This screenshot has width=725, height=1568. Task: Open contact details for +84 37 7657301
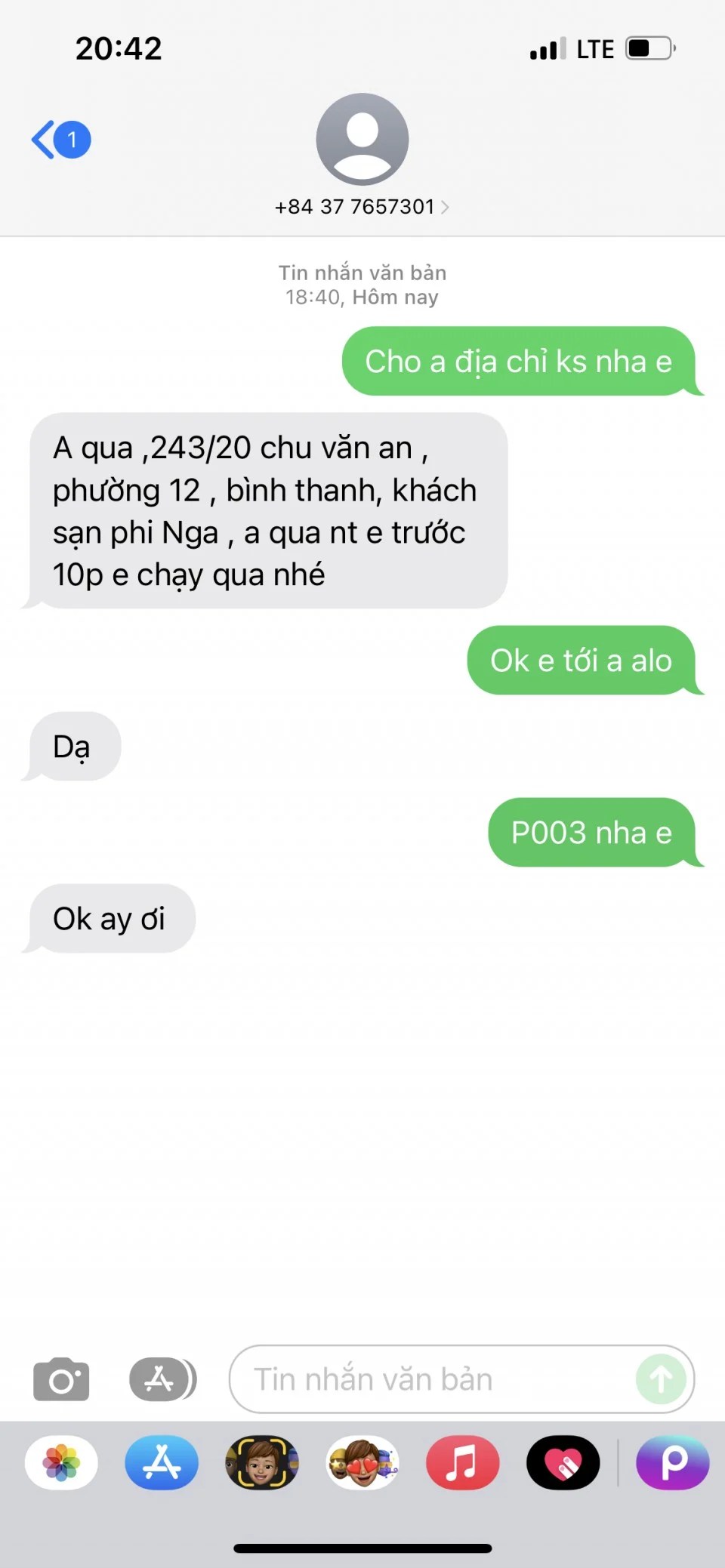click(x=362, y=207)
